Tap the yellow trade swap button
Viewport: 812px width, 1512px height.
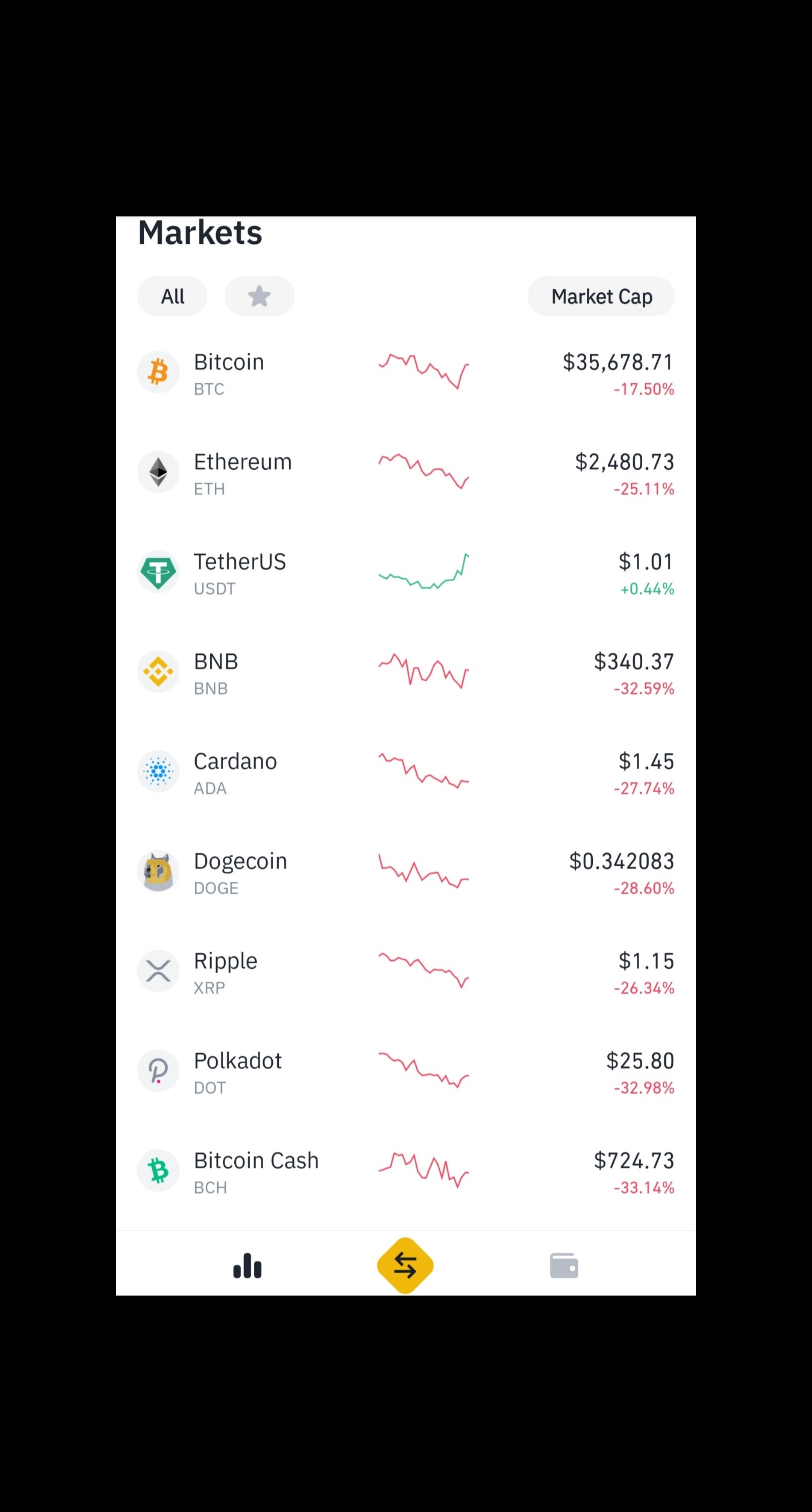(405, 1265)
